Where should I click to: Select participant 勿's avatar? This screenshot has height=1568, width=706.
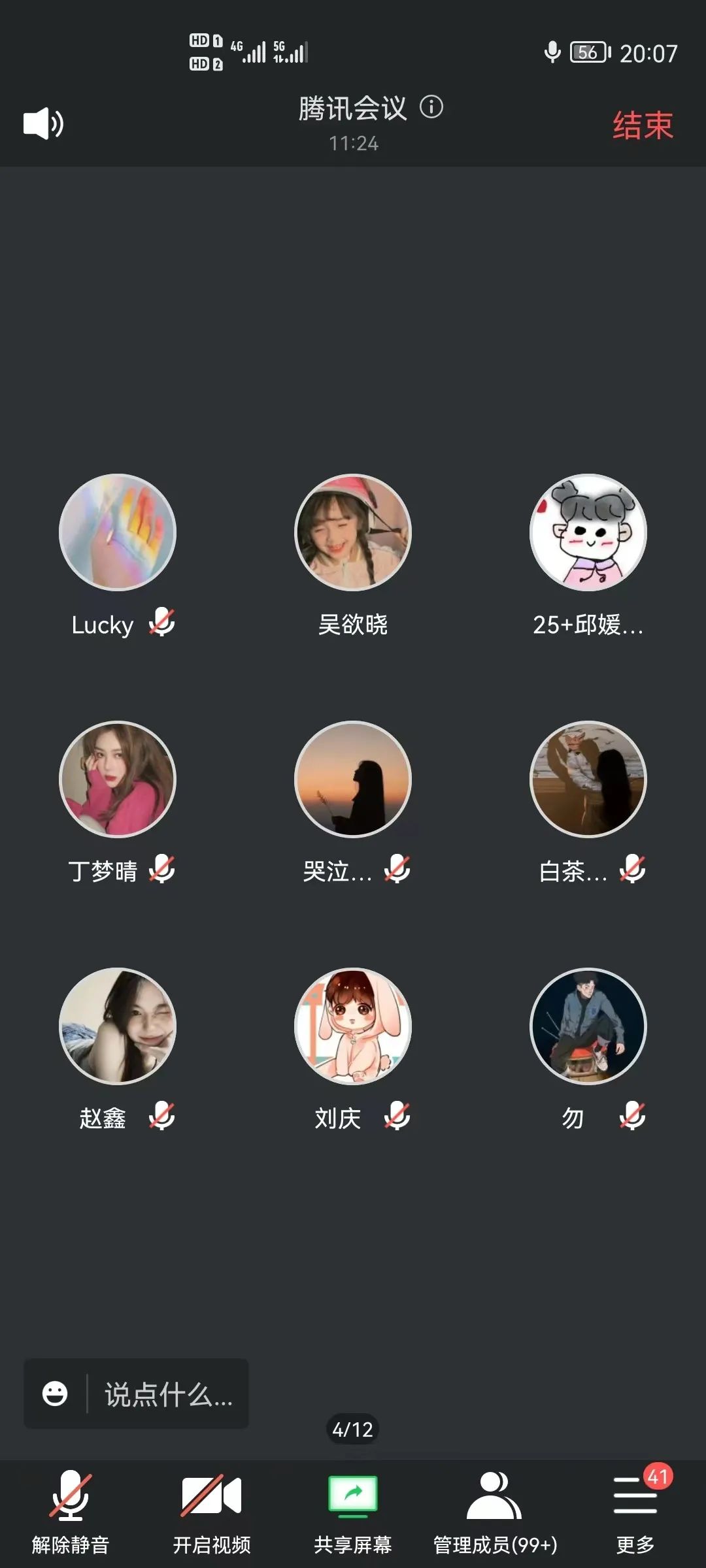coord(588,1026)
